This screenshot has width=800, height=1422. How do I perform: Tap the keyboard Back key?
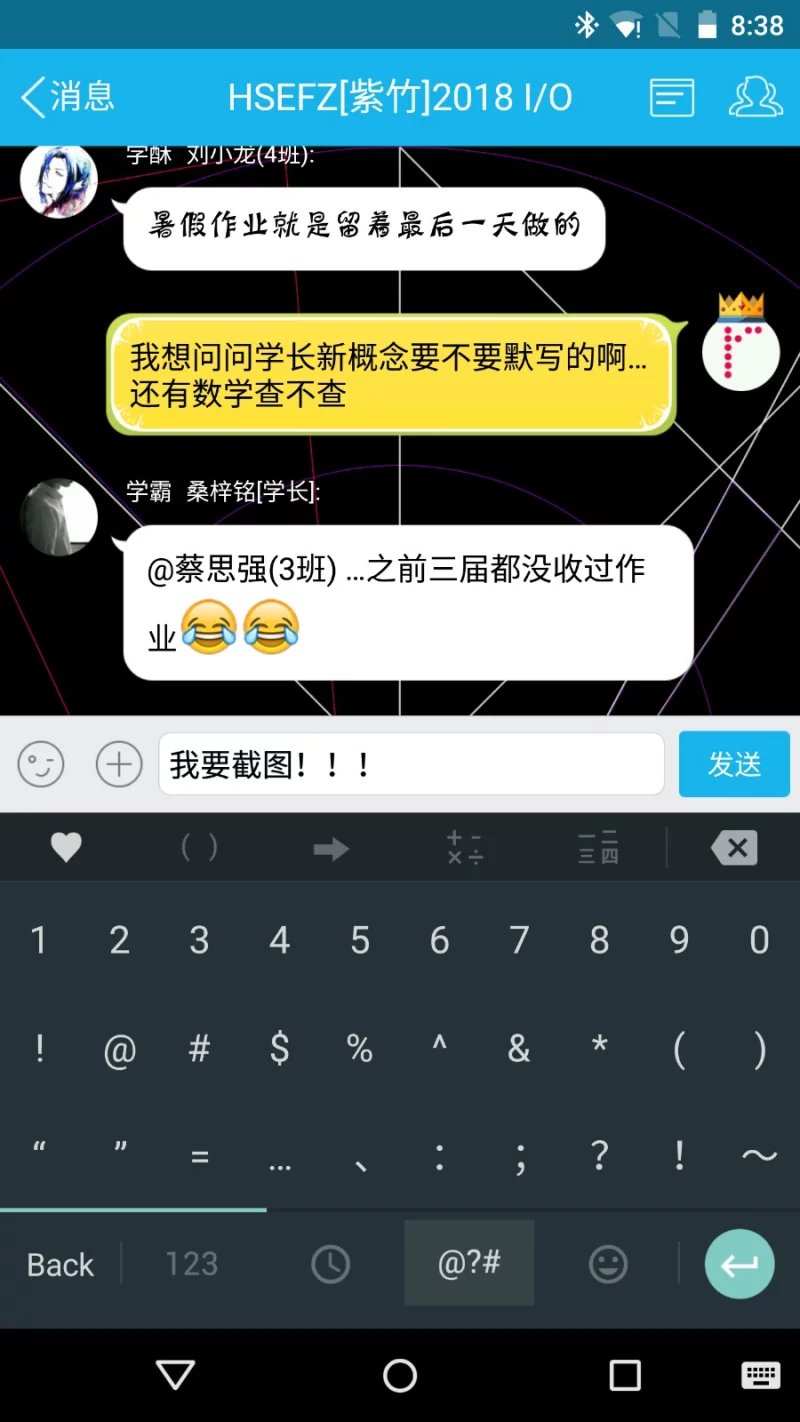(x=60, y=1265)
